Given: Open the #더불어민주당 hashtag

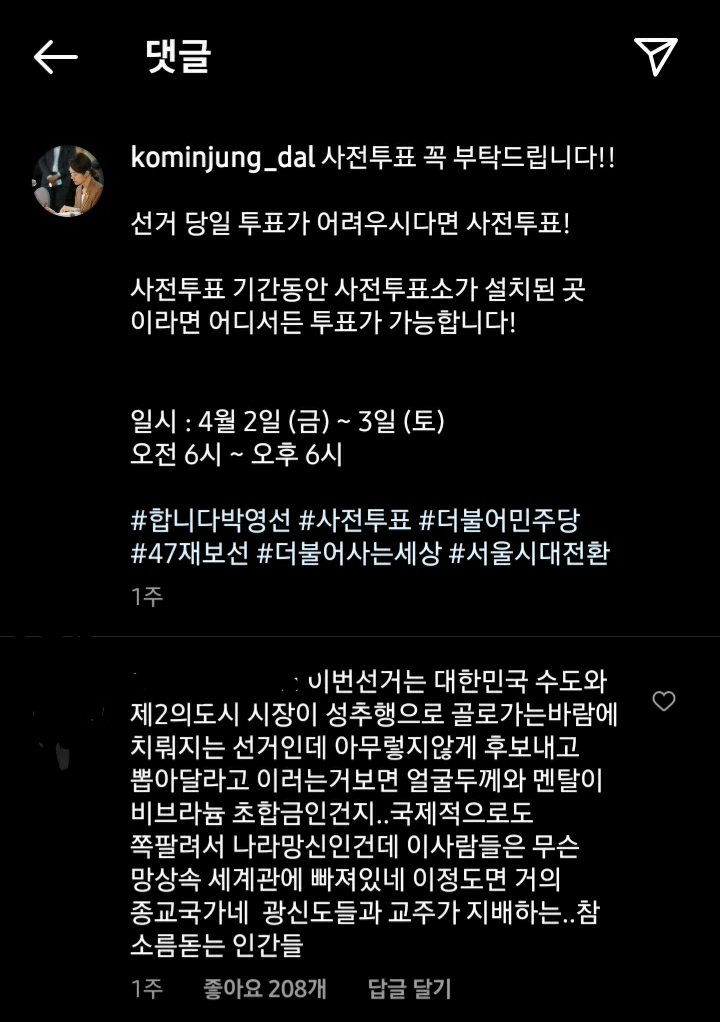Looking at the screenshot, I should 499,521.
